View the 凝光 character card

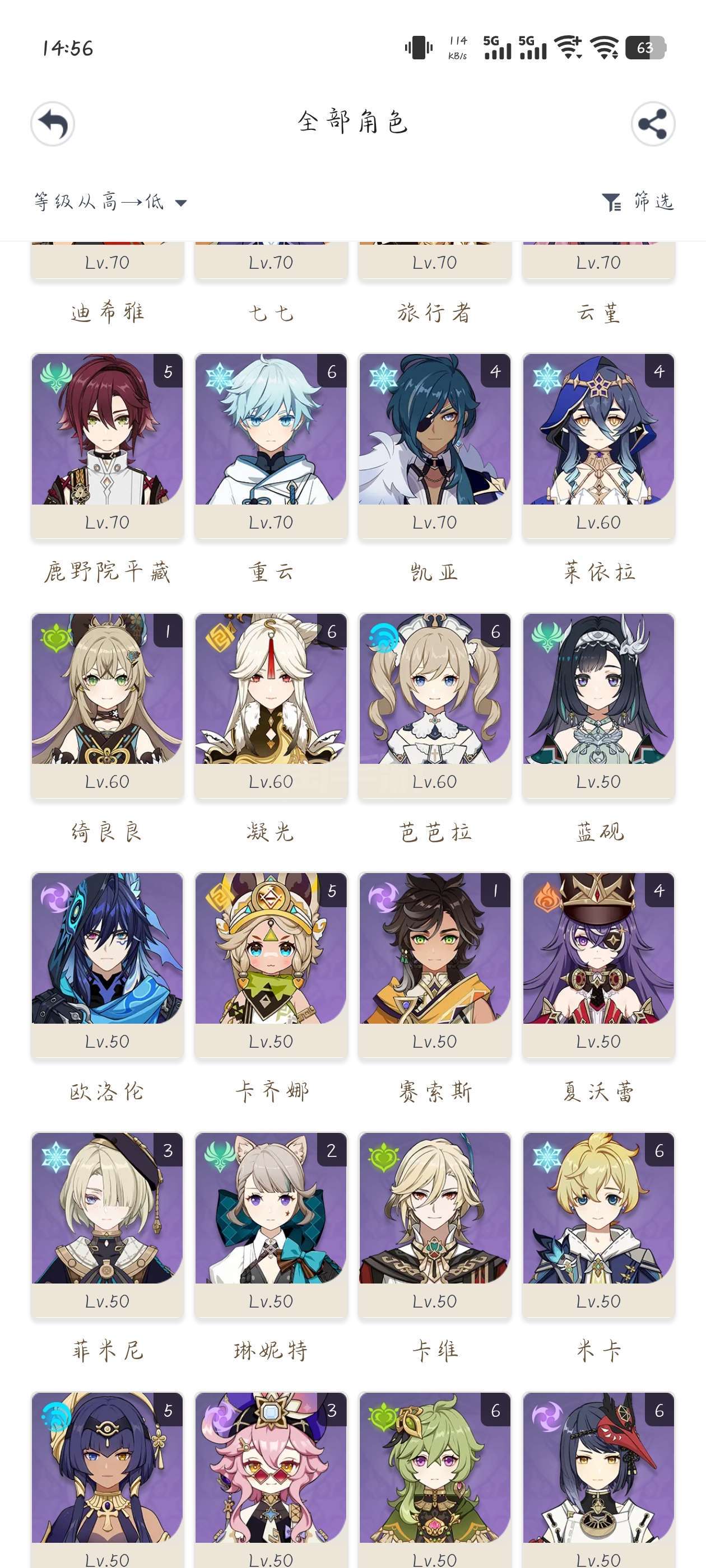click(271, 706)
